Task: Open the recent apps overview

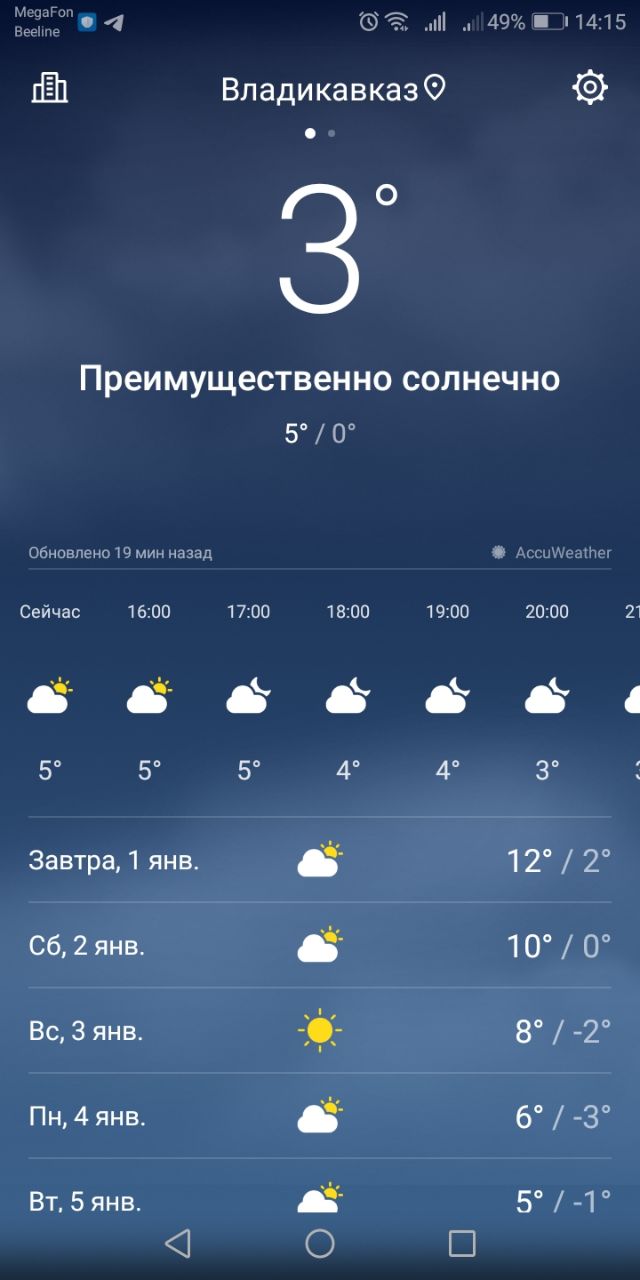Action: click(x=462, y=1243)
